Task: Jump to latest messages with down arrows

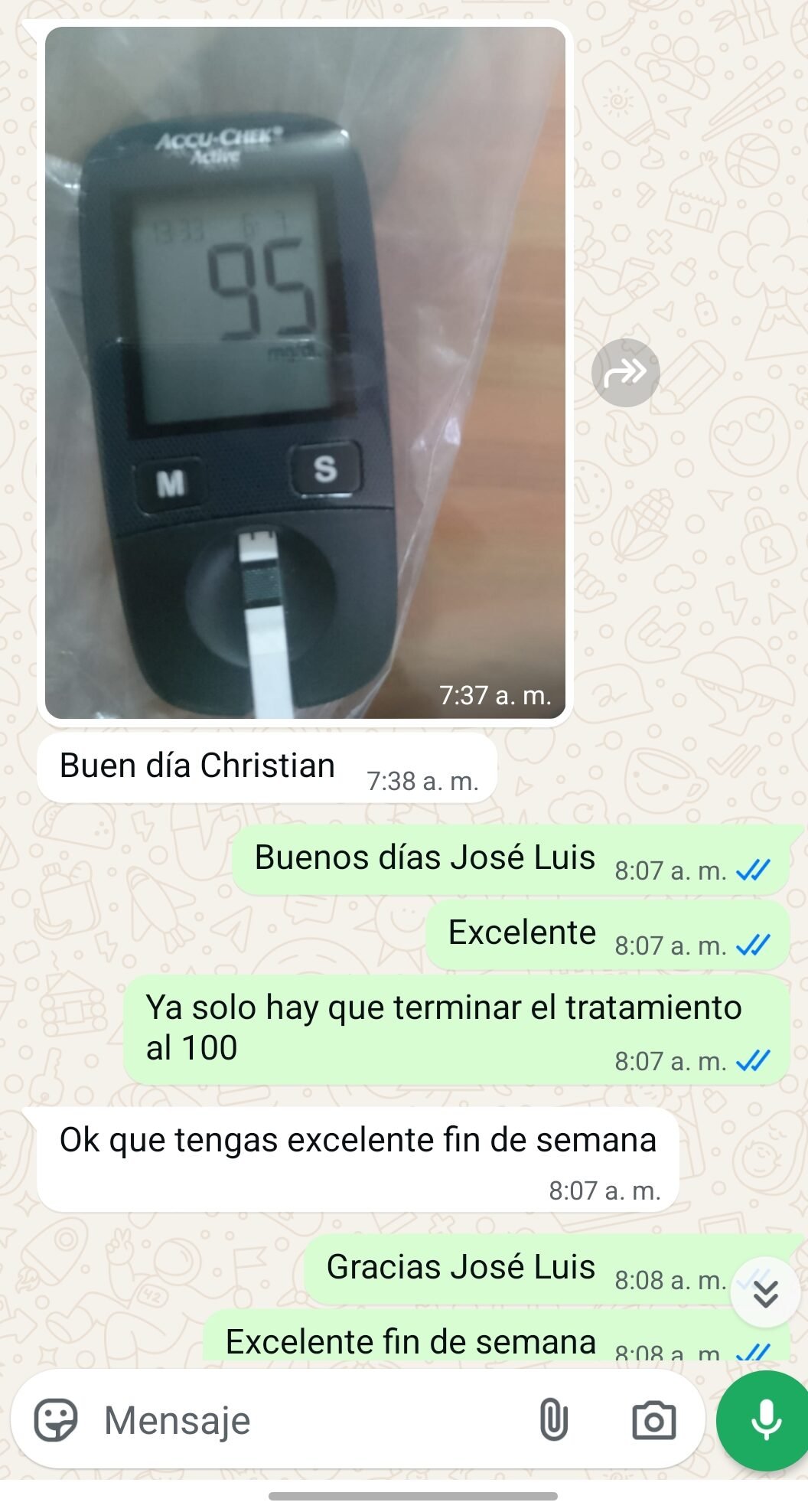Action: [765, 1293]
